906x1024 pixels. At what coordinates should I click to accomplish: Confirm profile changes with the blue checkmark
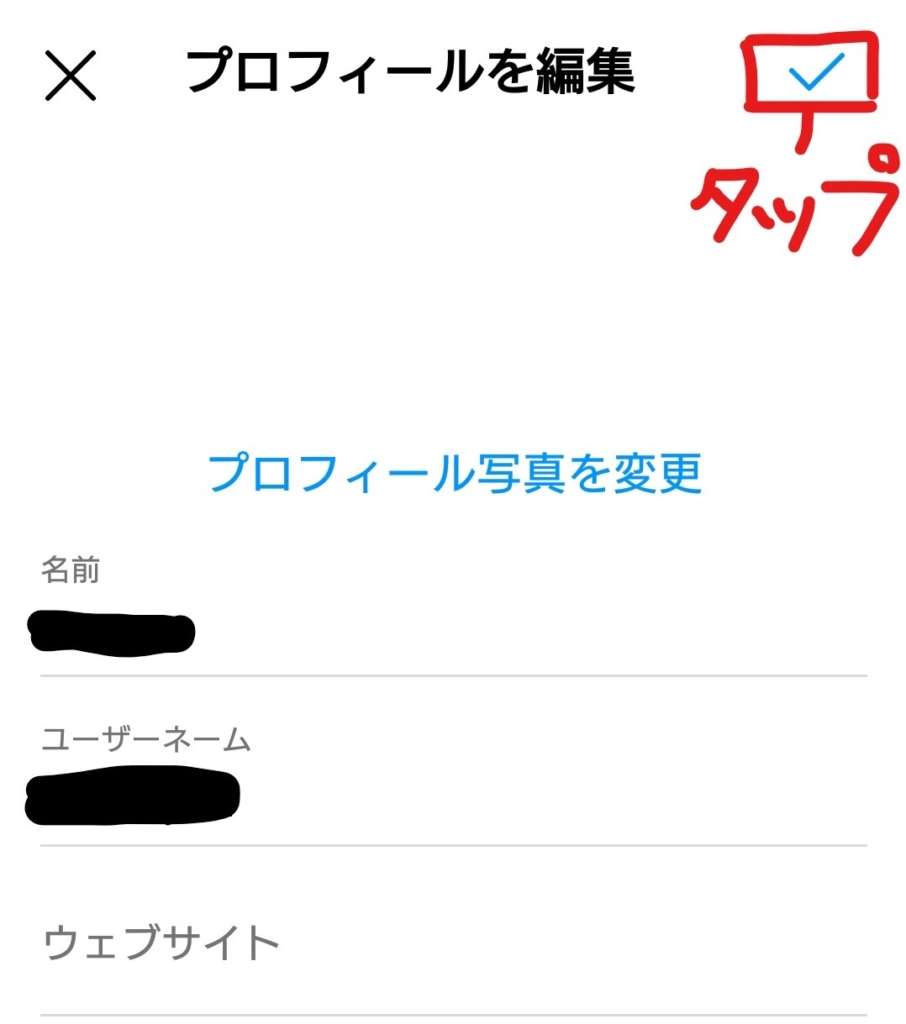tap(816, 72)
